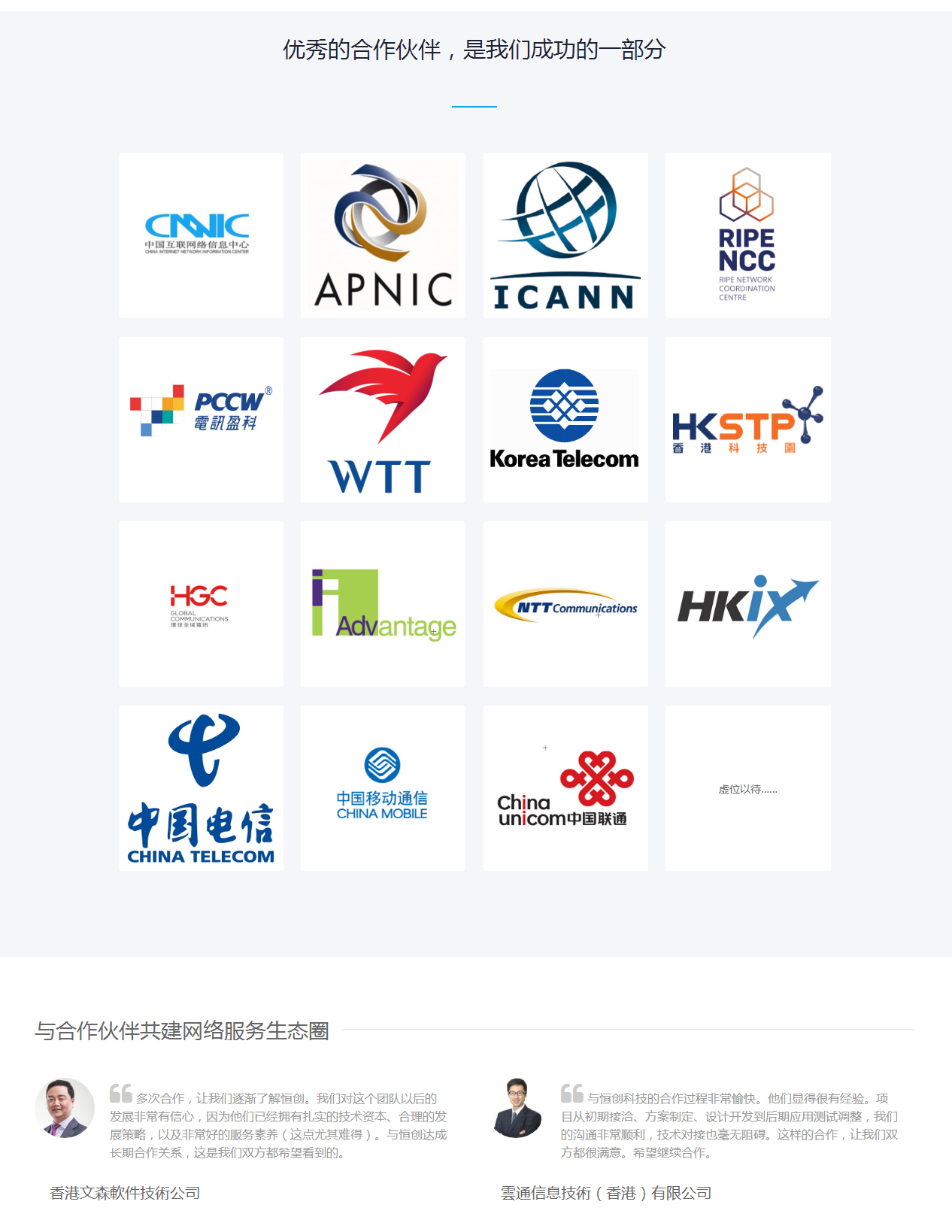Tap the HGC Global Communications tile
Image resolution: width=952 pixels, height=1232 pixels.
[x=201, y=603]
